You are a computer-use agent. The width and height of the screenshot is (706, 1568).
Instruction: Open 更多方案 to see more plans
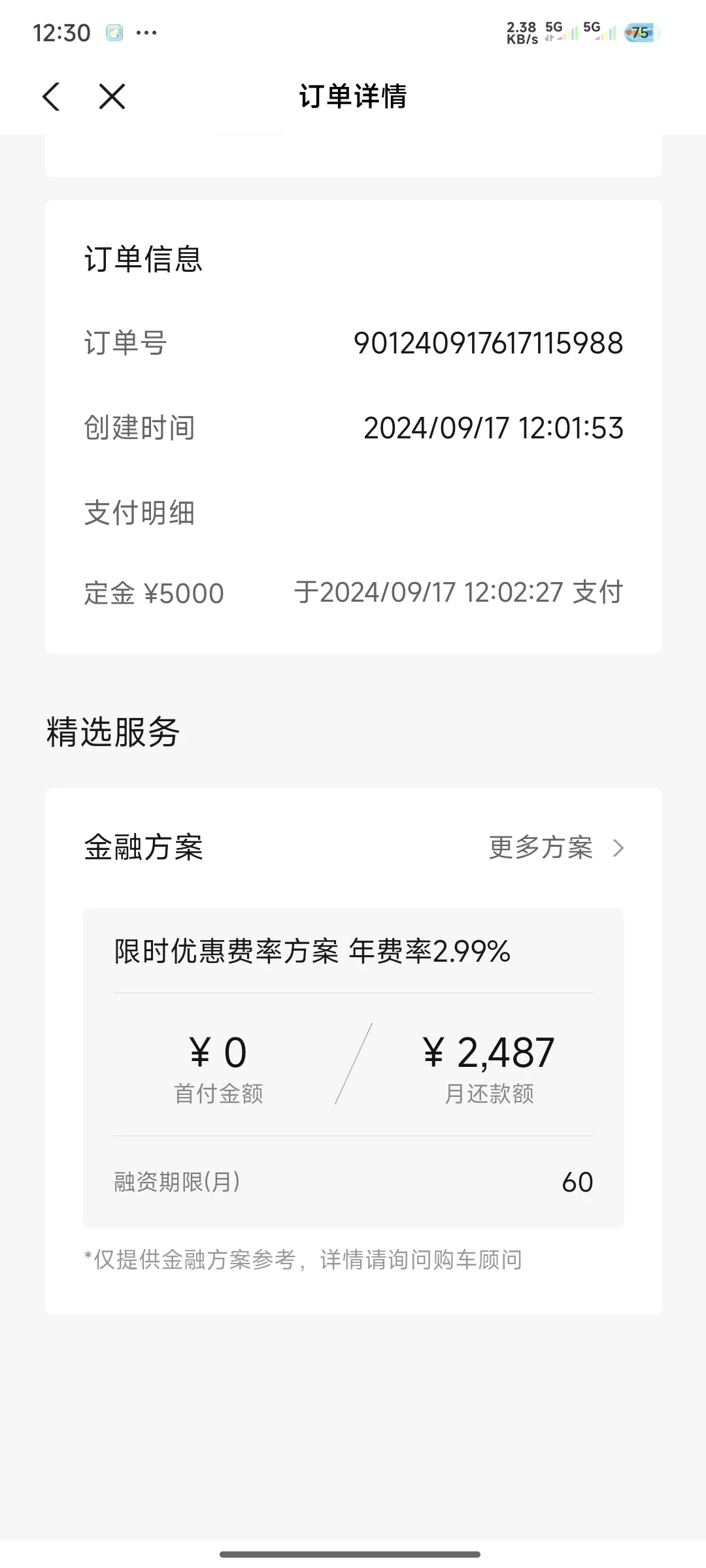(x=557, y=847)
